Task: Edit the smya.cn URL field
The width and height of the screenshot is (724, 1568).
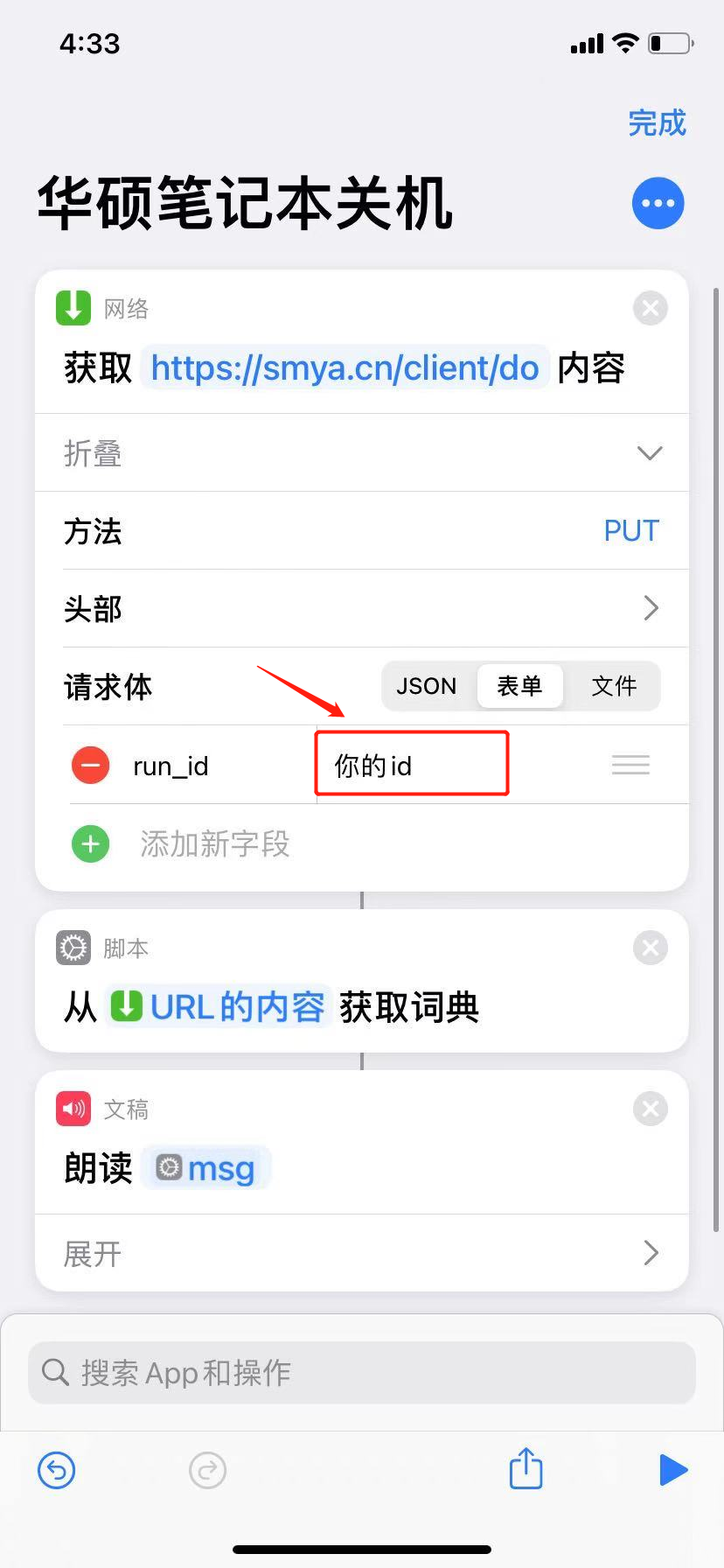Action: [345, 367]
